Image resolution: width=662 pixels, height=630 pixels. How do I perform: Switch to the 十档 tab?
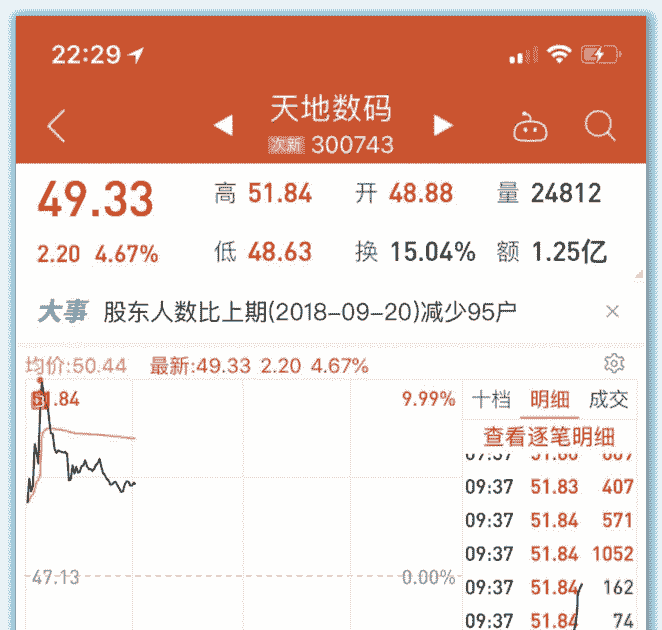pyautogui.click(x=491, y=400)
